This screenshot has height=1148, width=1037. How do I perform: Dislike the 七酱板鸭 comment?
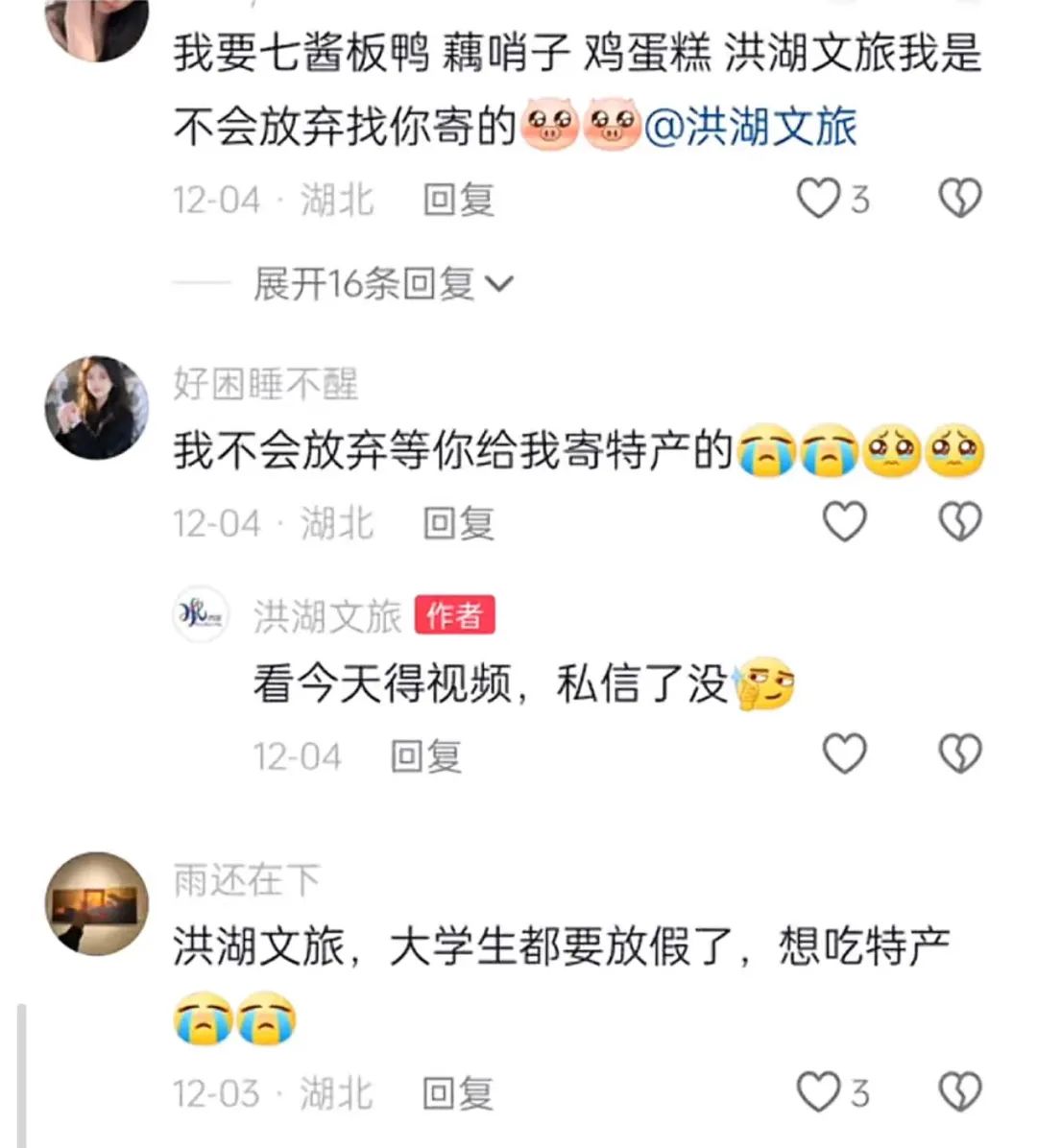click(959, 199)
